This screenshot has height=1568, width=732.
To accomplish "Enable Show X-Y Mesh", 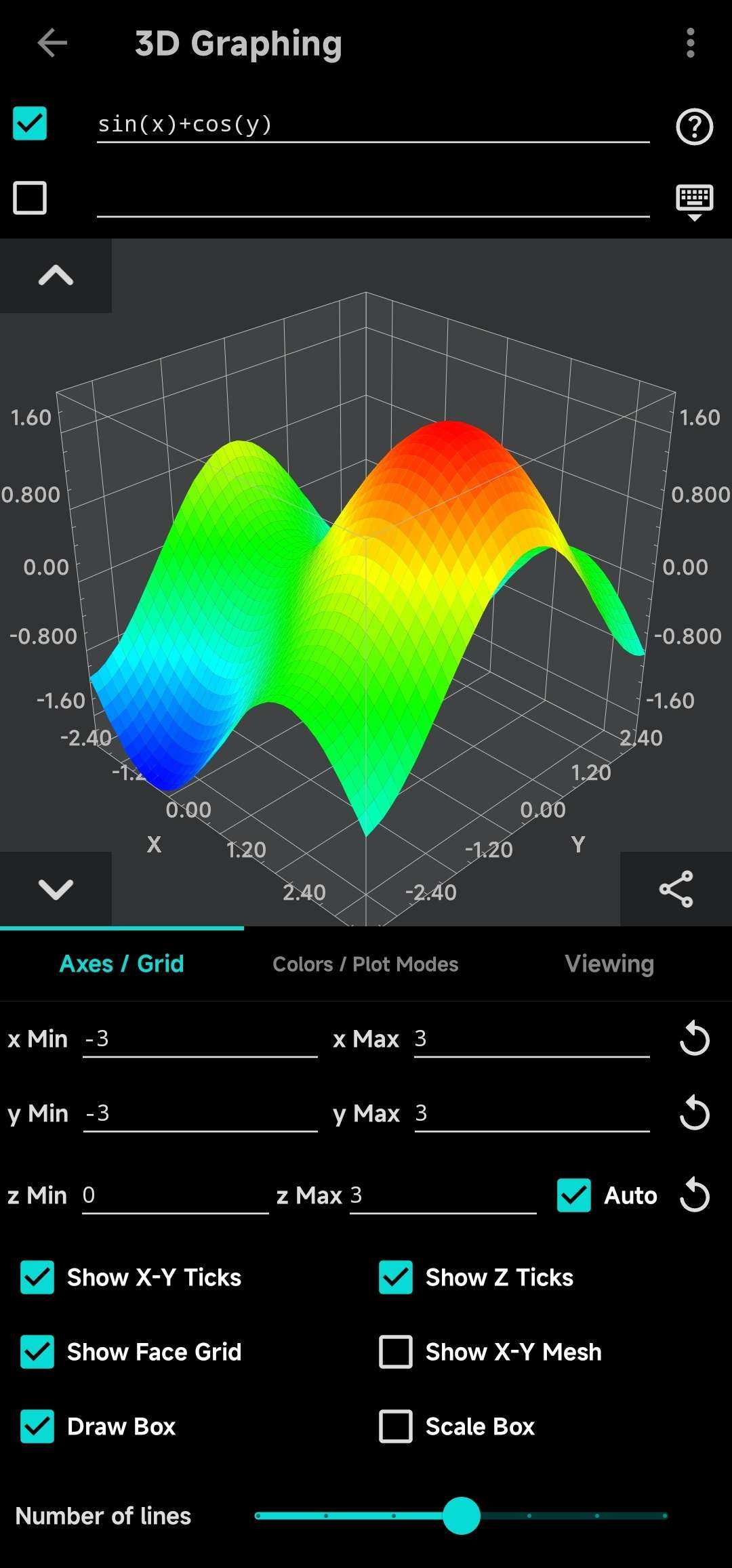I will 396,1352.
